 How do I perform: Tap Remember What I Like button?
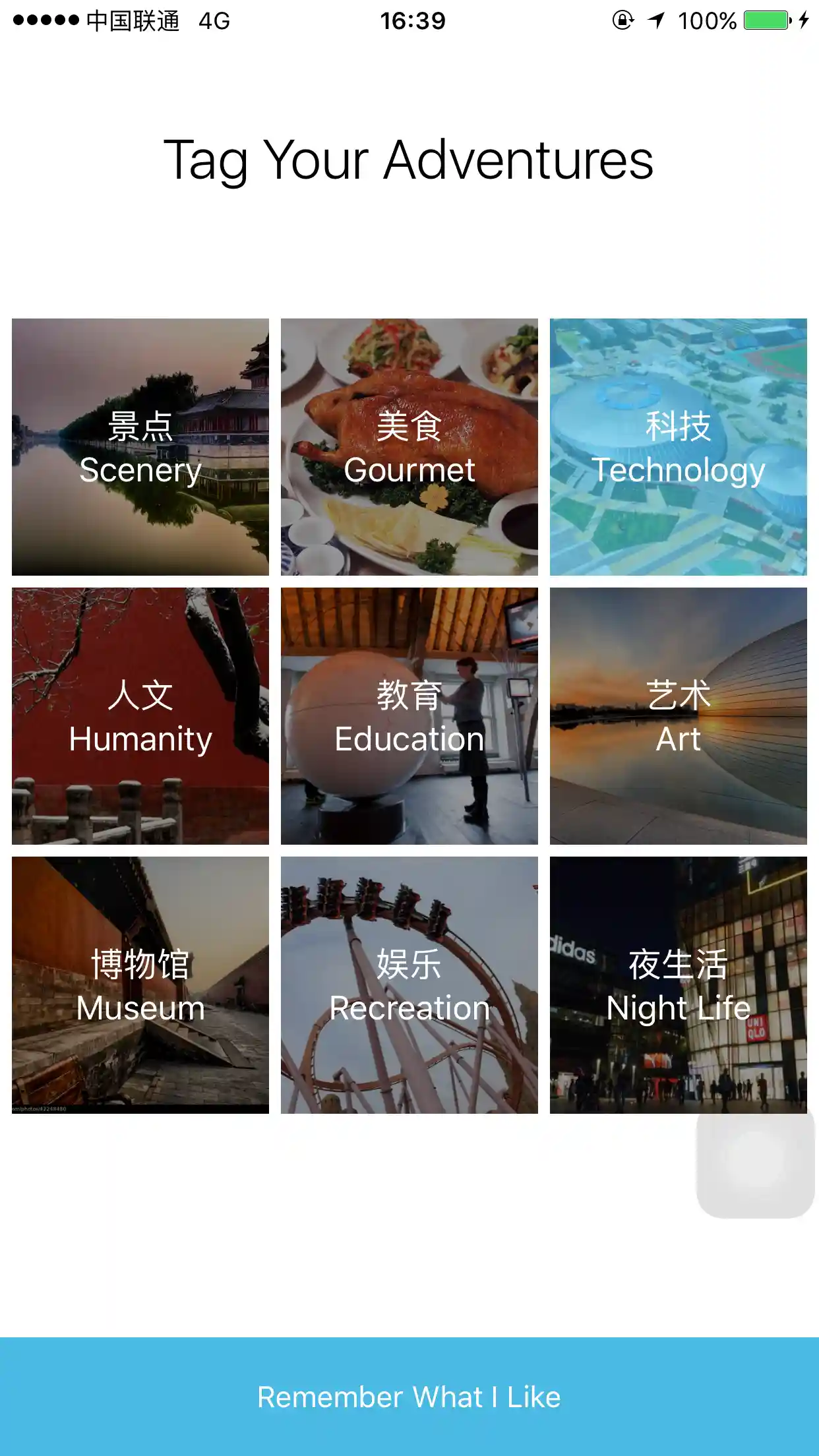[x=409, y=1397]
